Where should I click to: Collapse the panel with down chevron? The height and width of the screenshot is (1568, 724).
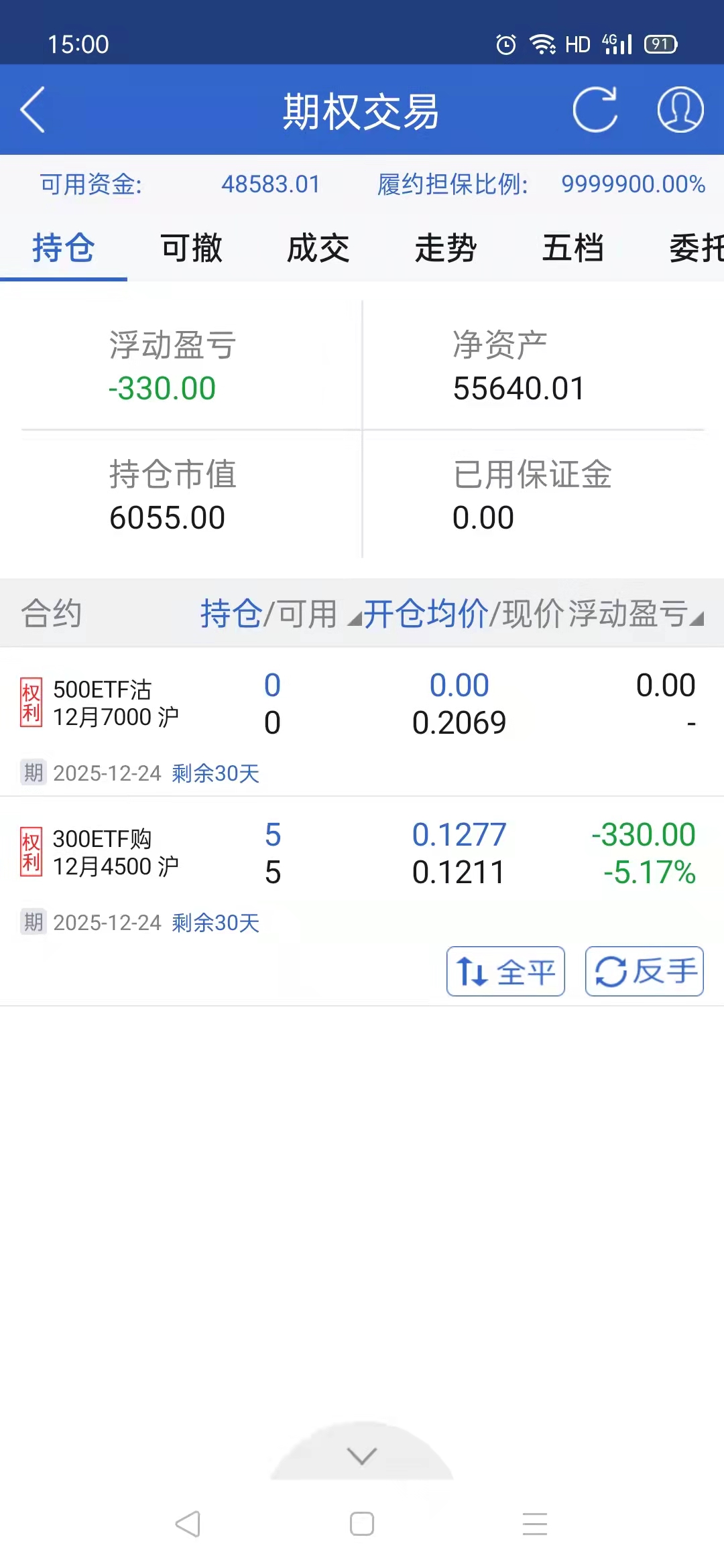point(362,1455)
